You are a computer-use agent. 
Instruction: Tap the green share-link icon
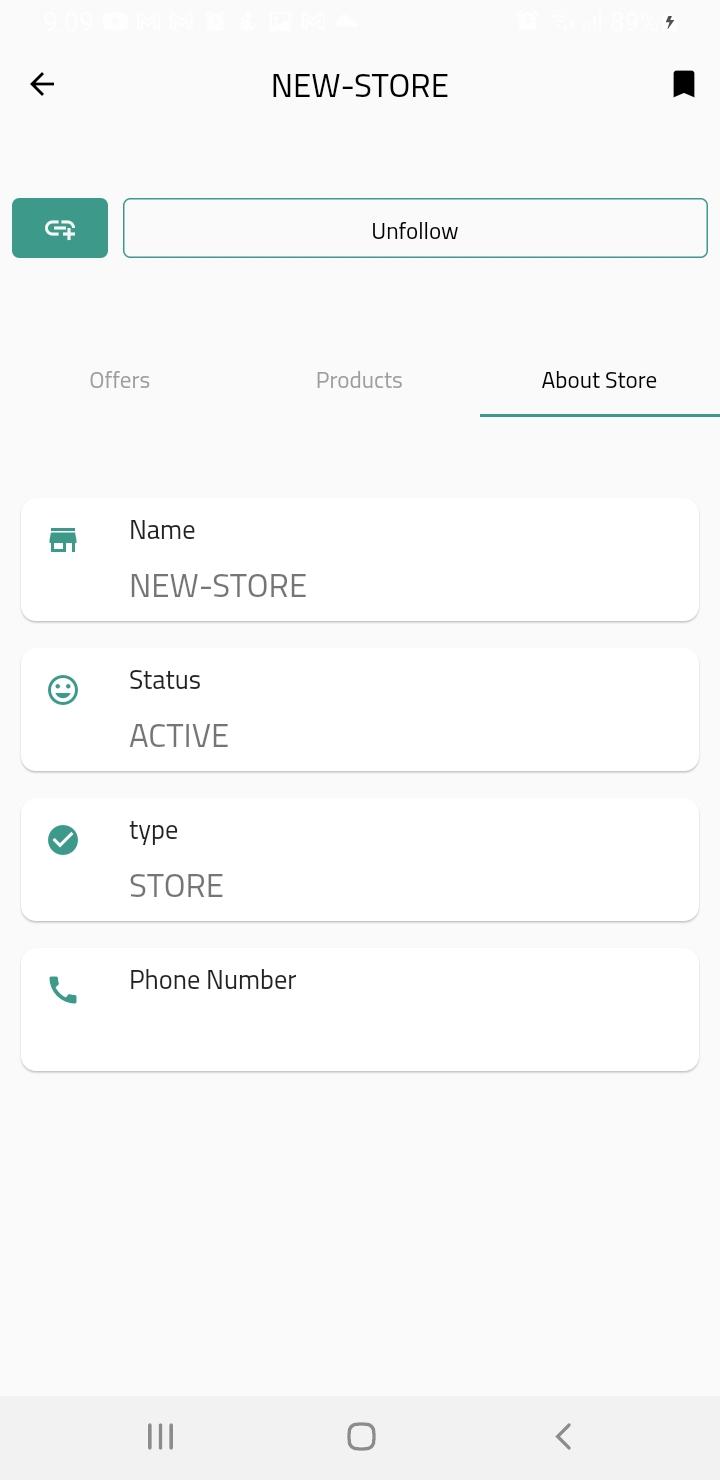(x=59, y=228)
